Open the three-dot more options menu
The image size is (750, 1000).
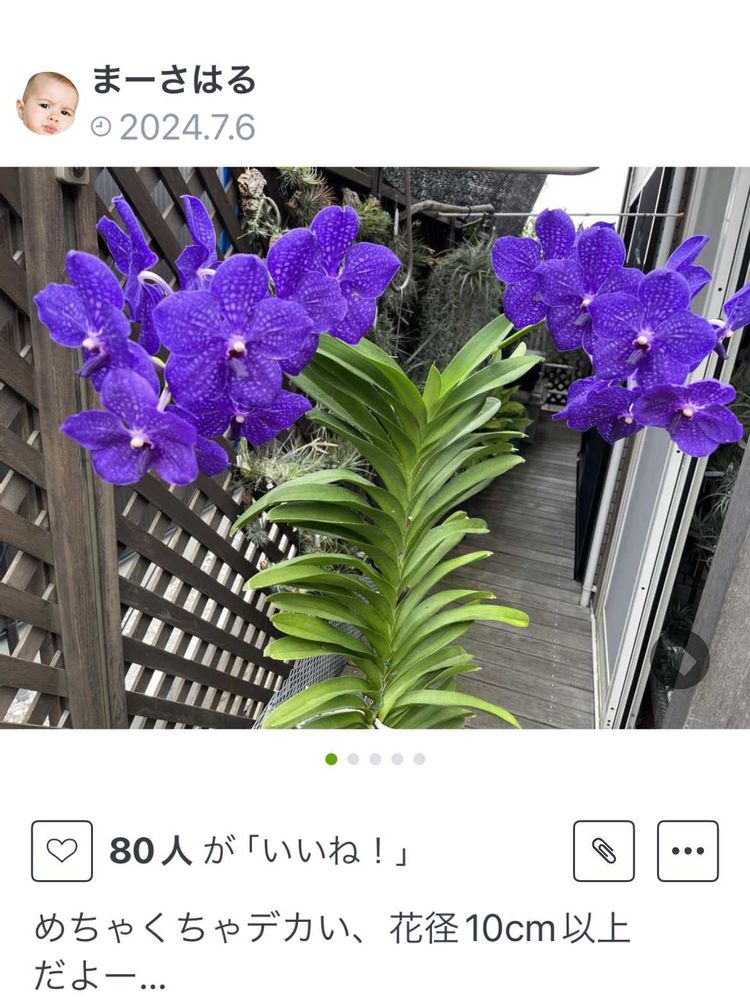(687, 851)
